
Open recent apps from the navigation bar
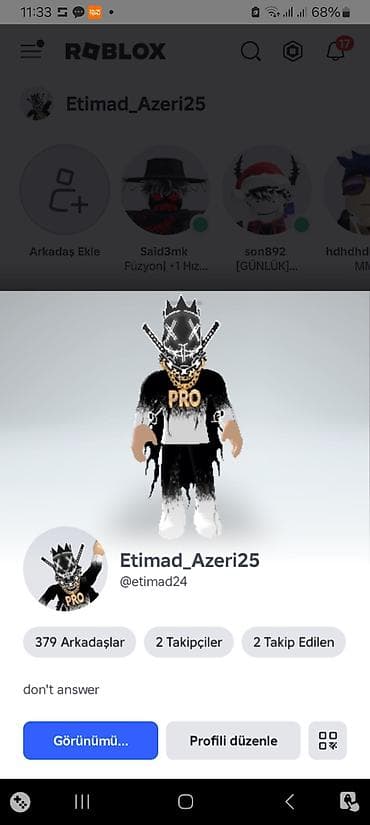point(82,801)
